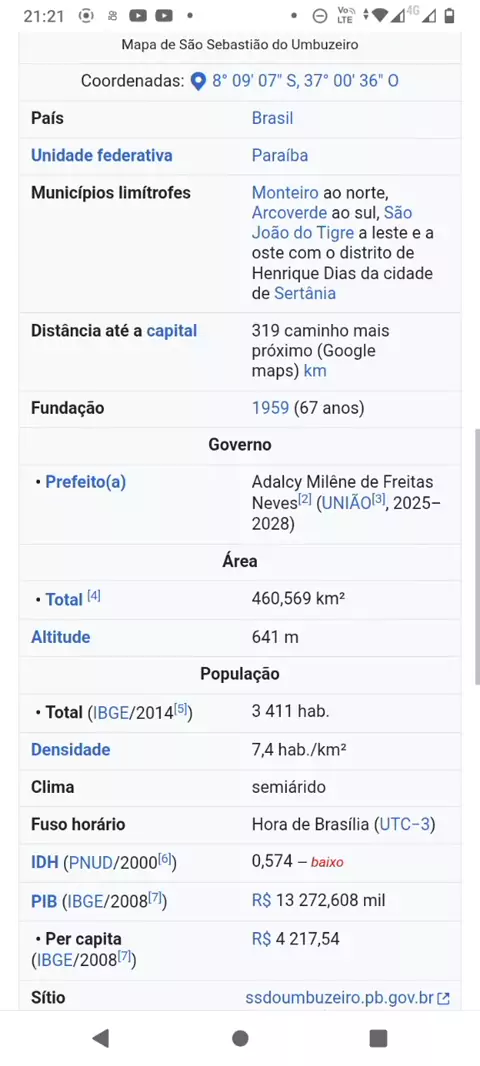Viewport: 480px width, 1066px height.
Task: Open the 1959 year link
Action: pos(271,408)
